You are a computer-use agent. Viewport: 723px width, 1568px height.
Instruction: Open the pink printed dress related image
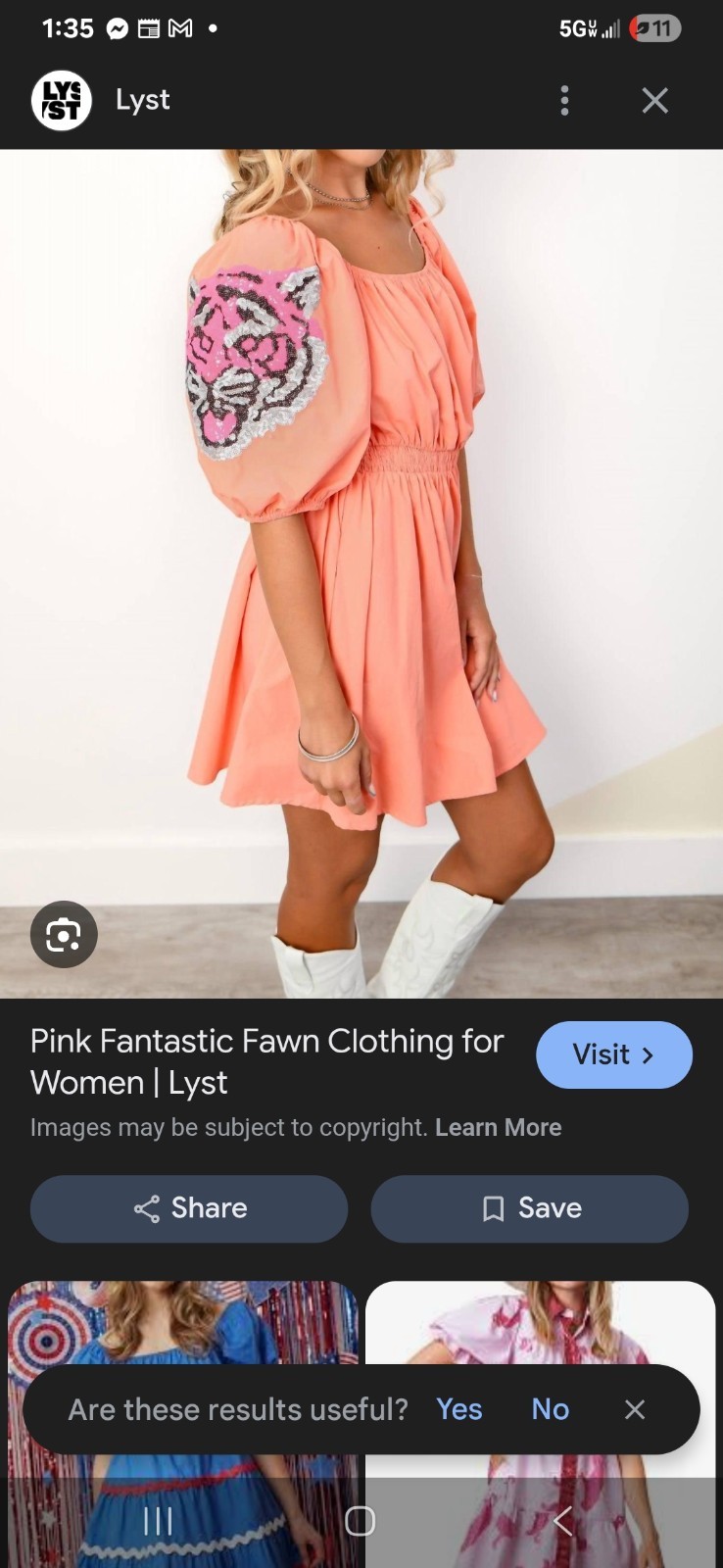click(541, 1323)
